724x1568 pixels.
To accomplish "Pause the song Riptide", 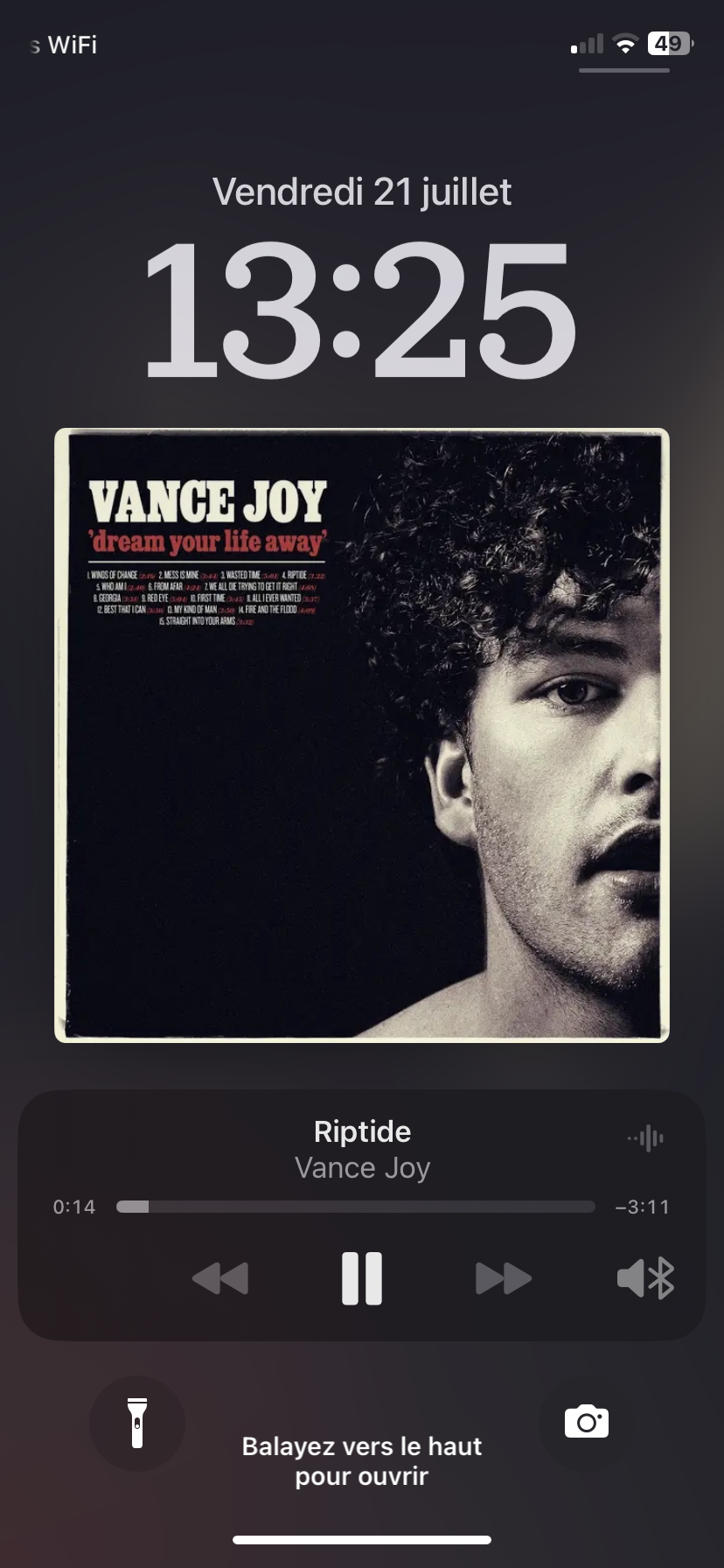I will click(x=361, y=1278).
